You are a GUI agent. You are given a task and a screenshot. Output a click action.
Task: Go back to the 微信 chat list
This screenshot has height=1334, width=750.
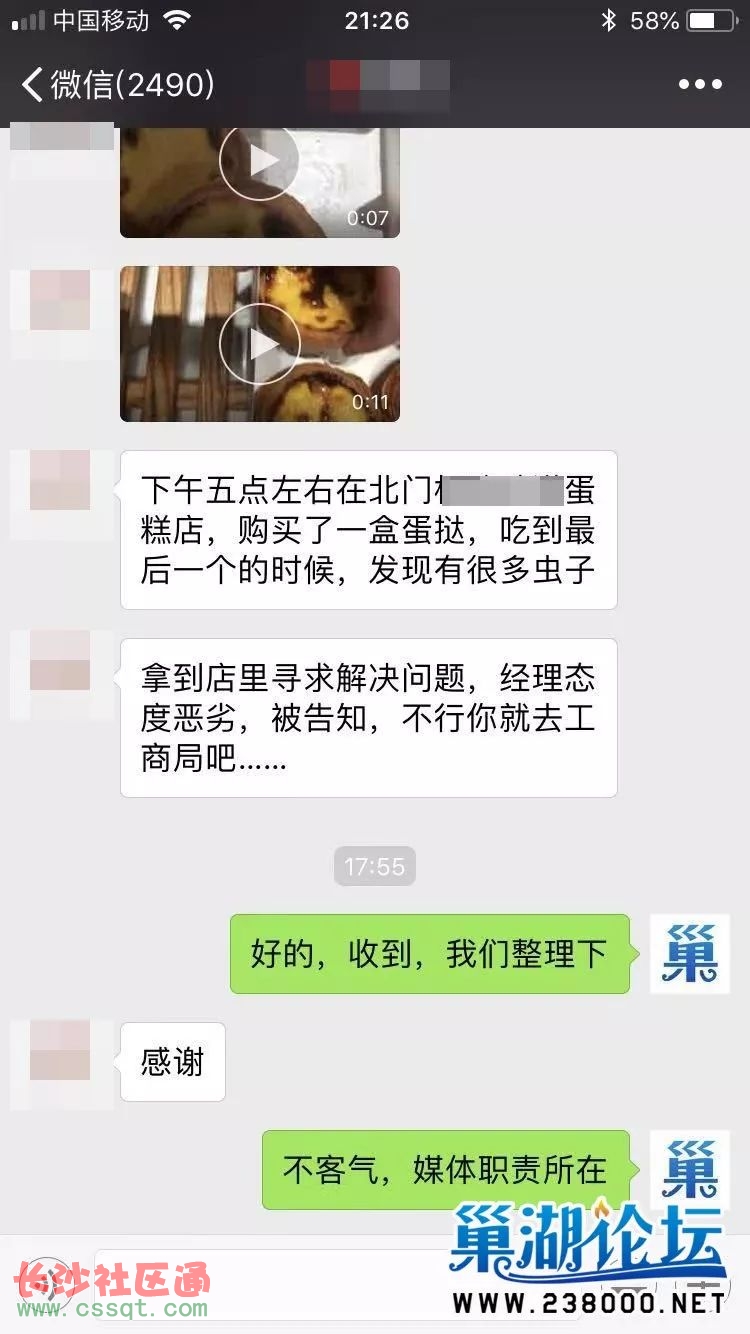pyautogui.click(x=115, y=85)
